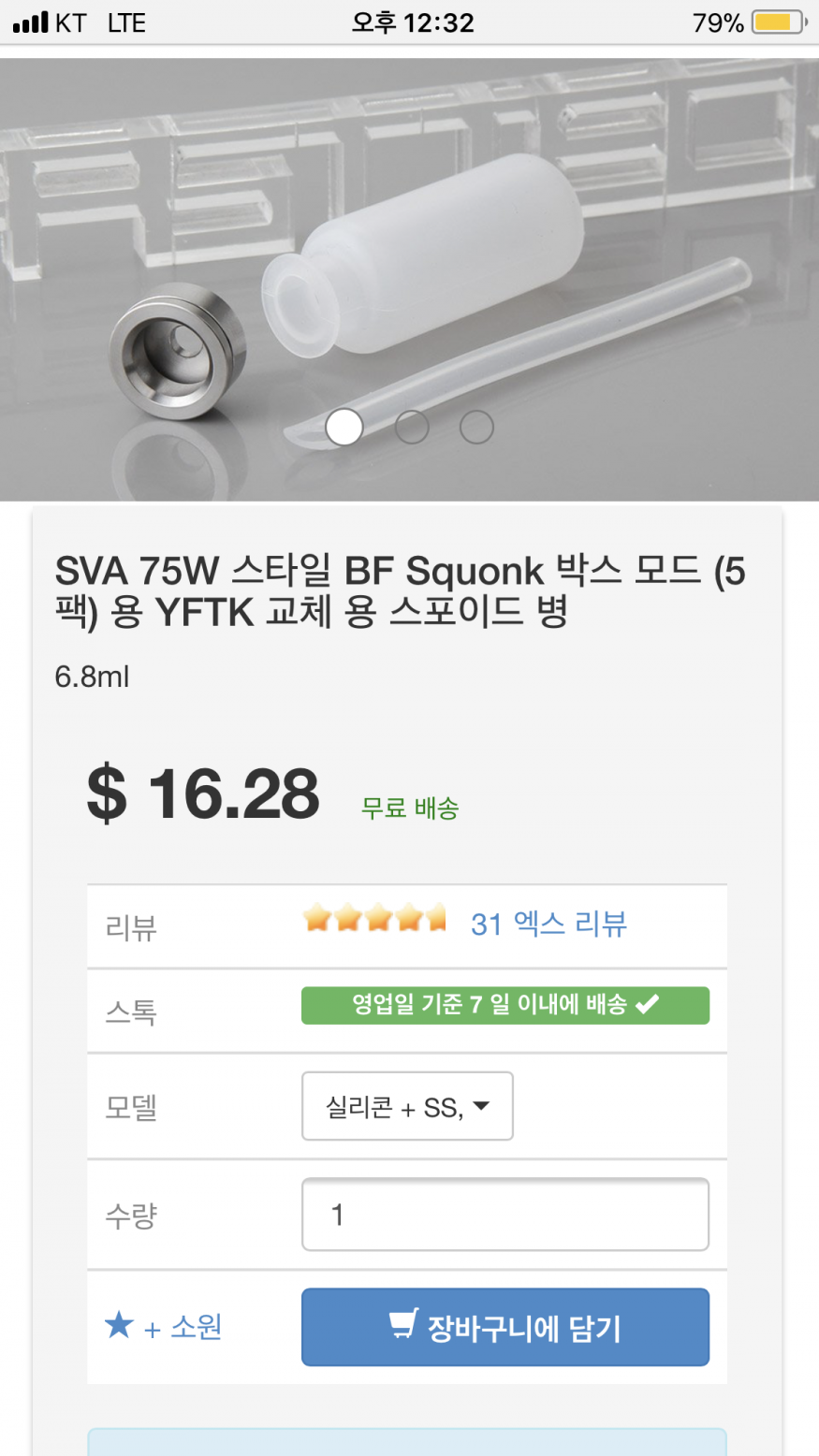Tap the 수량 quantity field
The height and width of the screenshot is (1456, 819).
tap(505, 1215)
